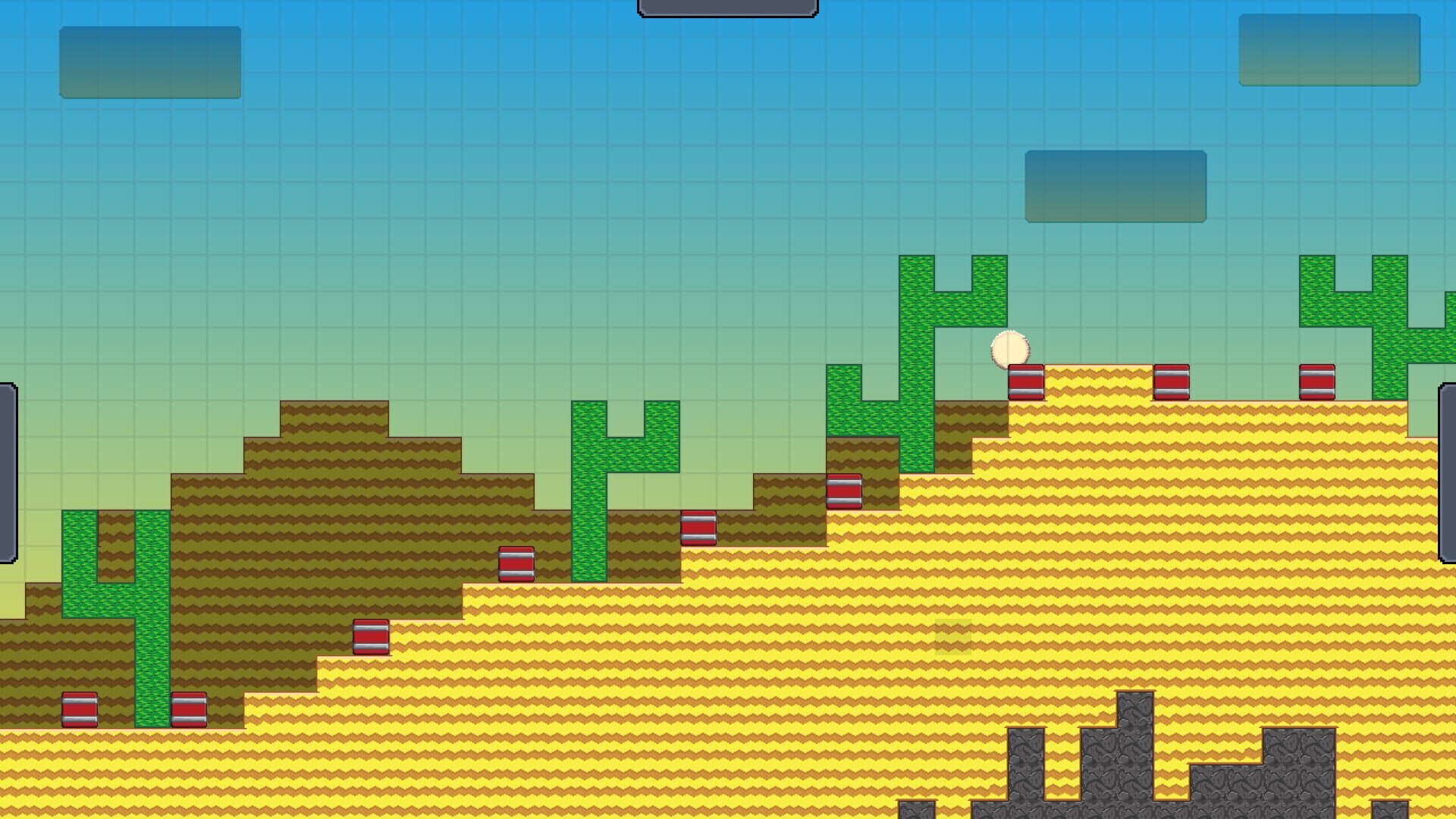Expand the left edge side panel
Screen dimensions: 1456x819
point(8,473)
